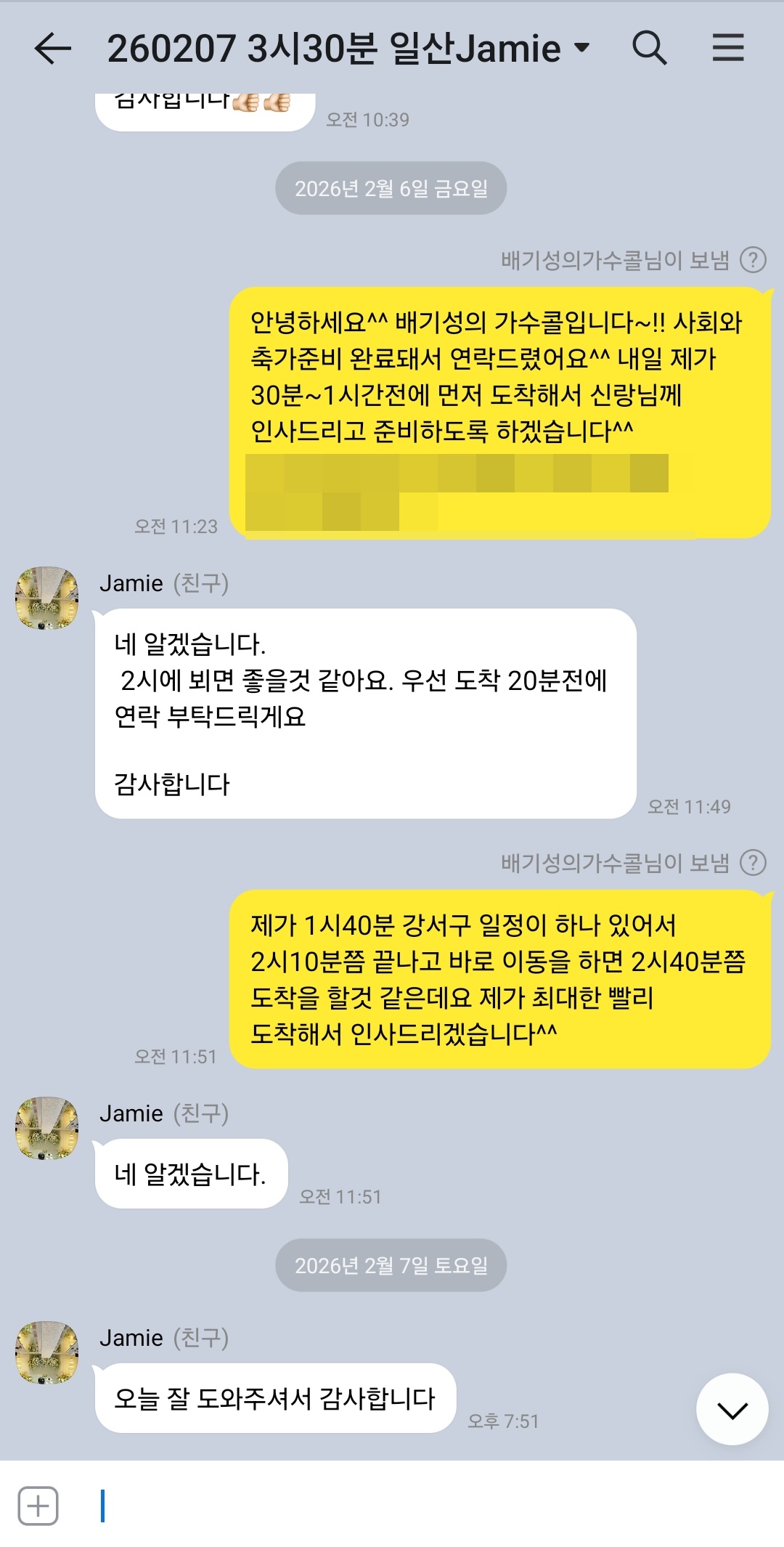Open Jamie's profile picture above 오늘 잘 도와주셔서

pyautogui.click(x=47, y=1352)
